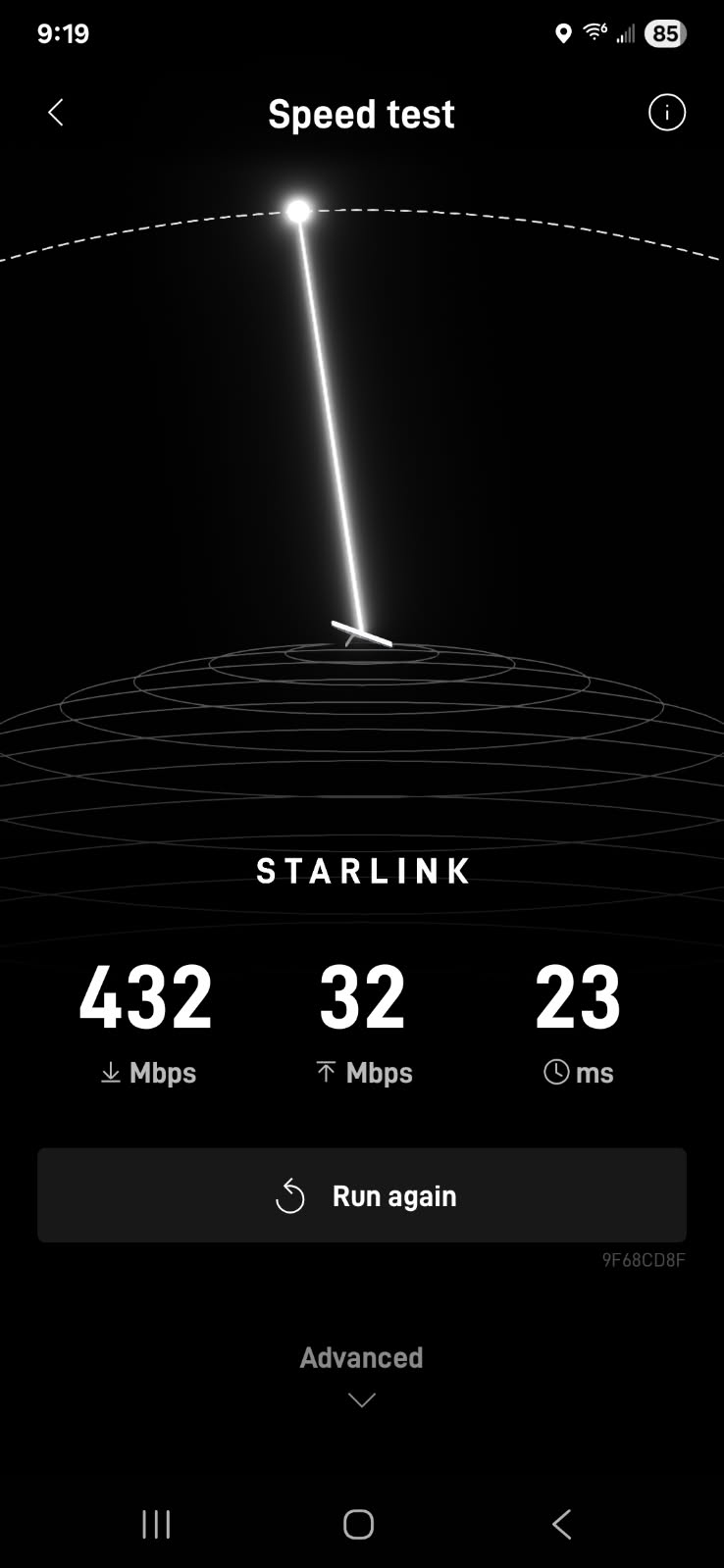Open recent apps from the navigation bar
This screenshot has height=1568, width=724.
click(x=155, y=1524)
